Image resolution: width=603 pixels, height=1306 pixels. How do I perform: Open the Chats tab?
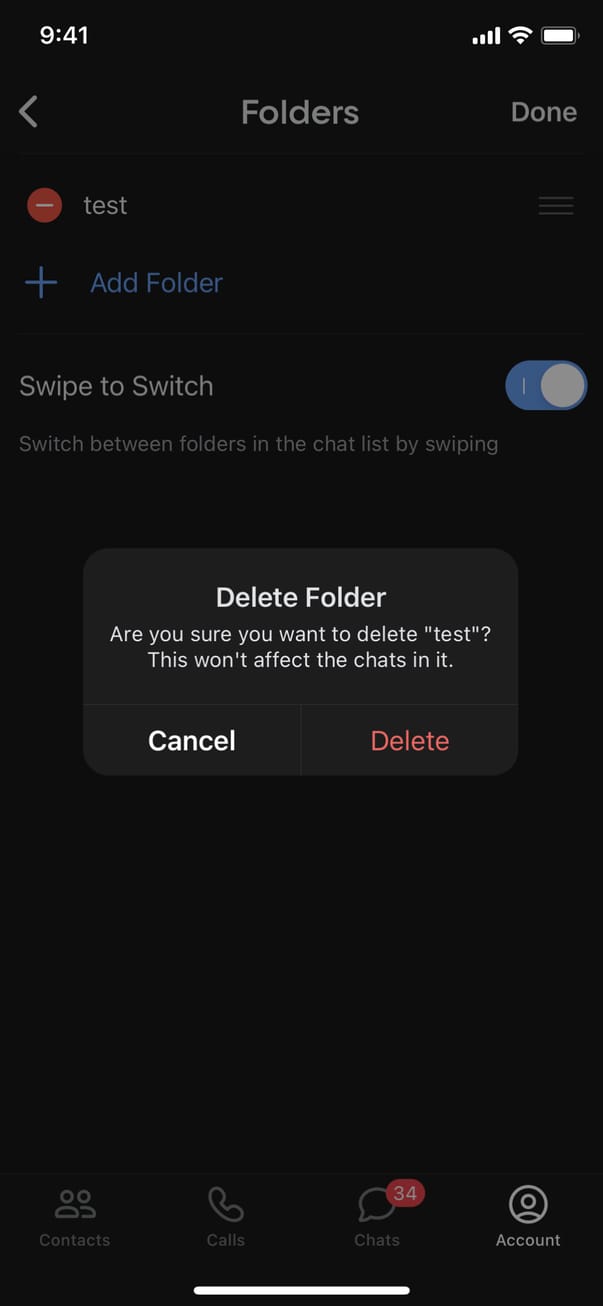click(x=377, y=1217)
